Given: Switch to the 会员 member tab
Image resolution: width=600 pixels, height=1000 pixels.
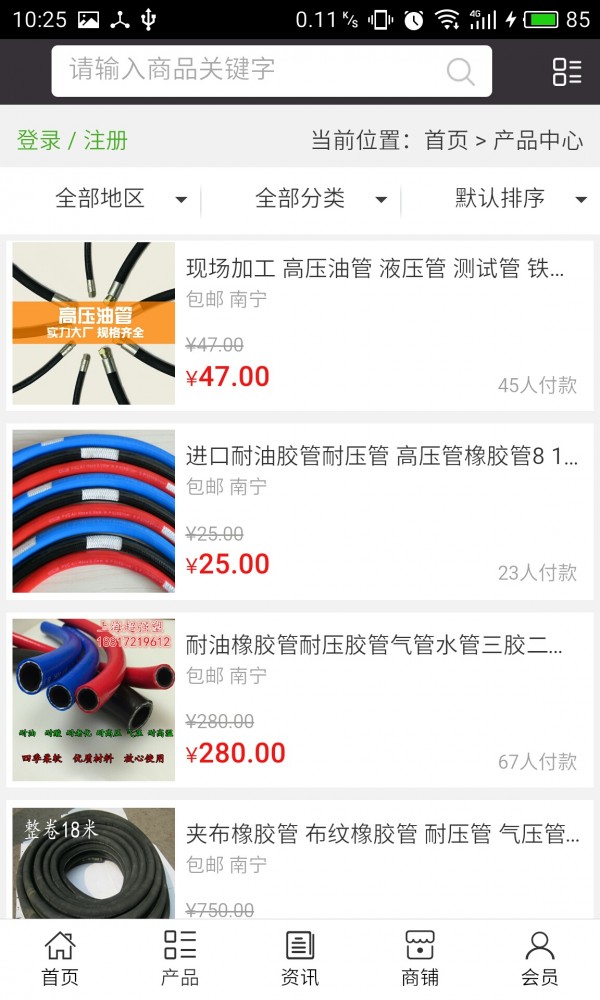Looking at the screenshot, I should pyautogui.click(x=540, y=958).
